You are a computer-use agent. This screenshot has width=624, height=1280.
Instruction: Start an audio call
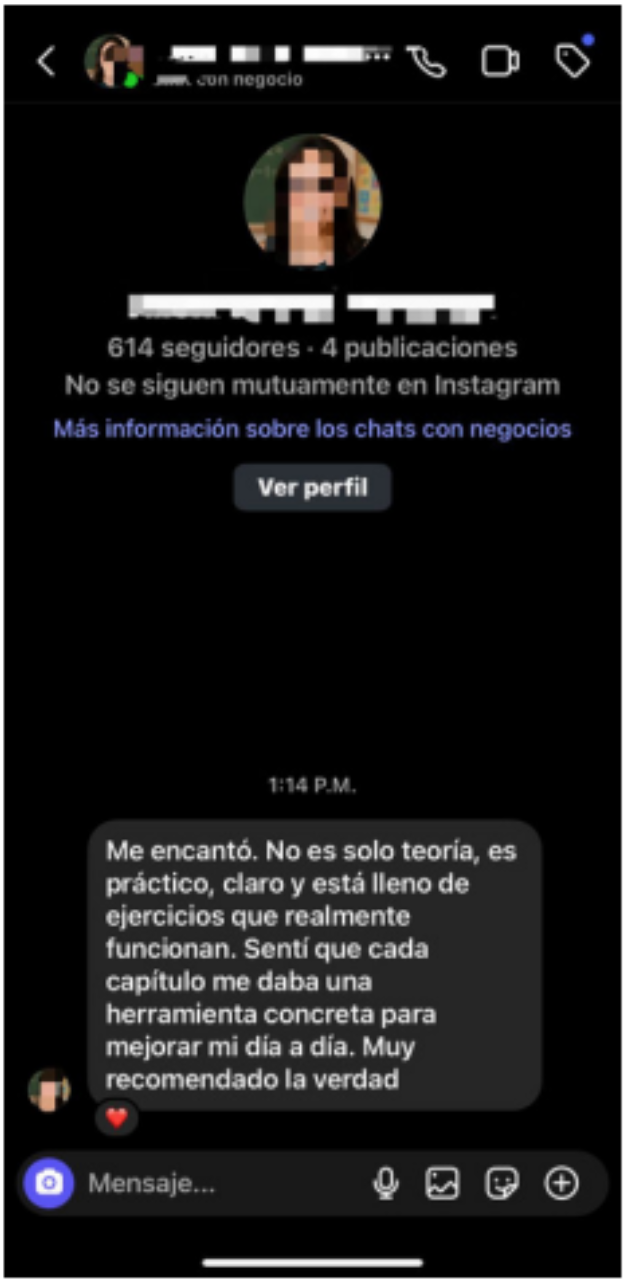point(427,62)
